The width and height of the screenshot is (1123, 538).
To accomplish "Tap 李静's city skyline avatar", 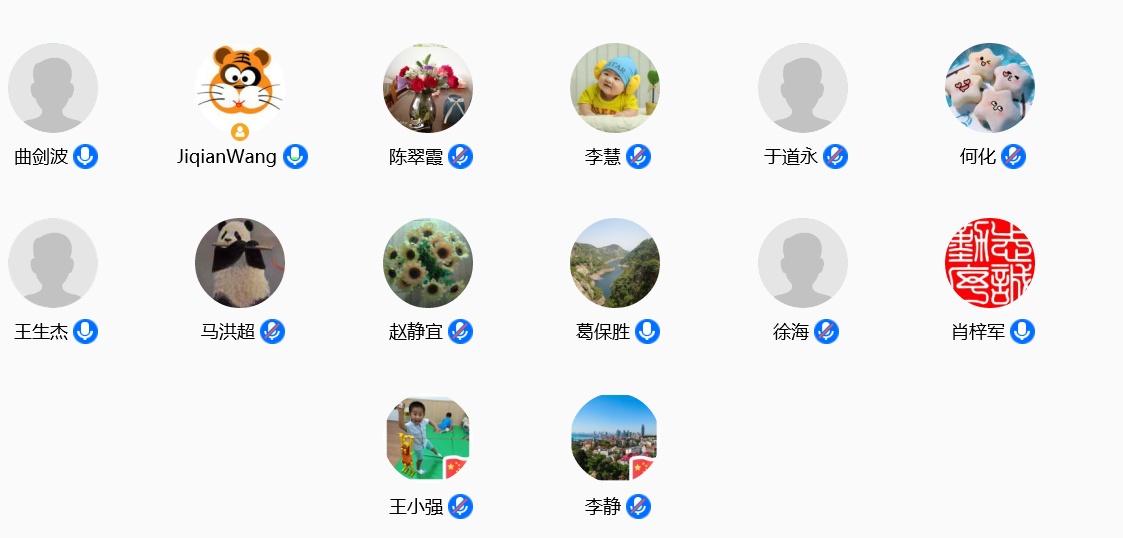I will [x=615, y=438].
